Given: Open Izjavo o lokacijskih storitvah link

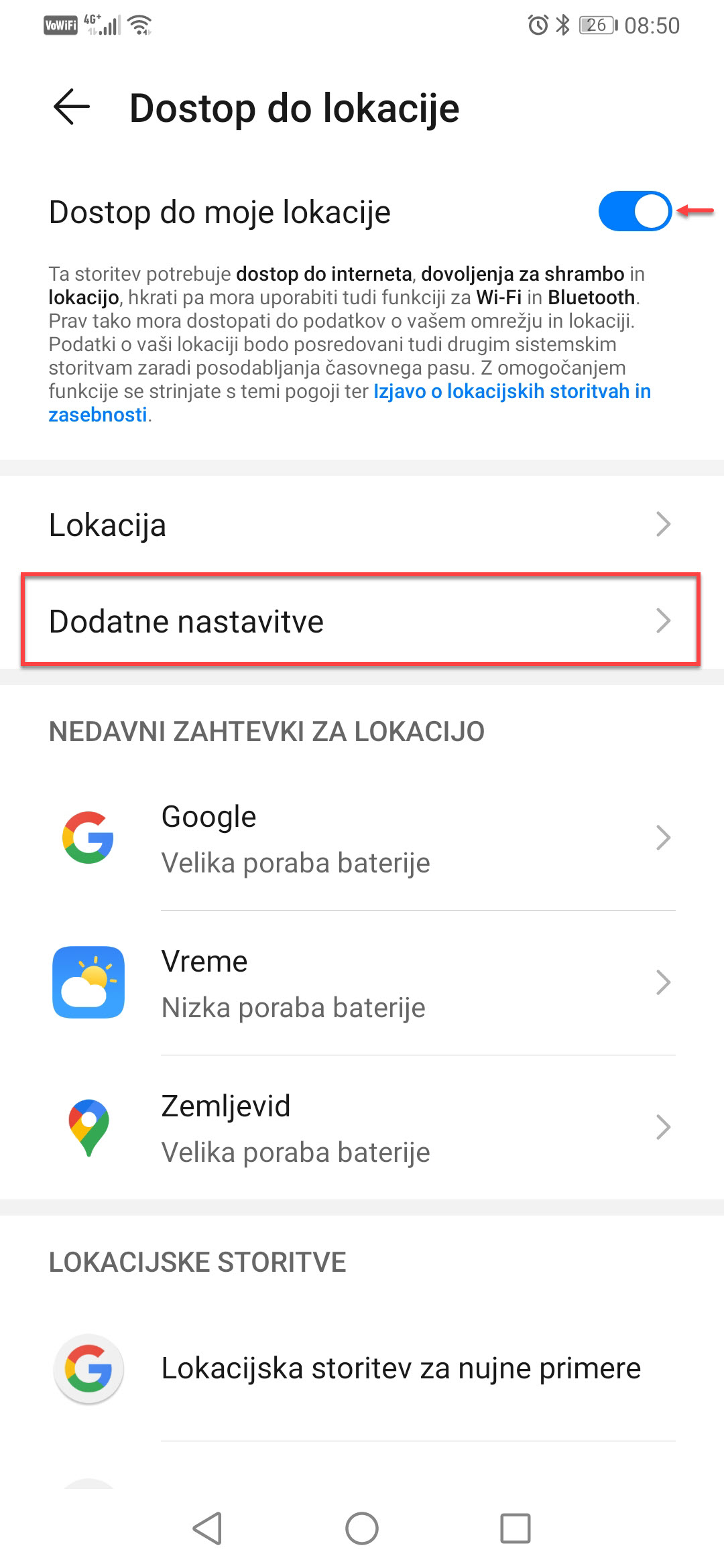Looking at the screenshot, I should coord(511,391).
